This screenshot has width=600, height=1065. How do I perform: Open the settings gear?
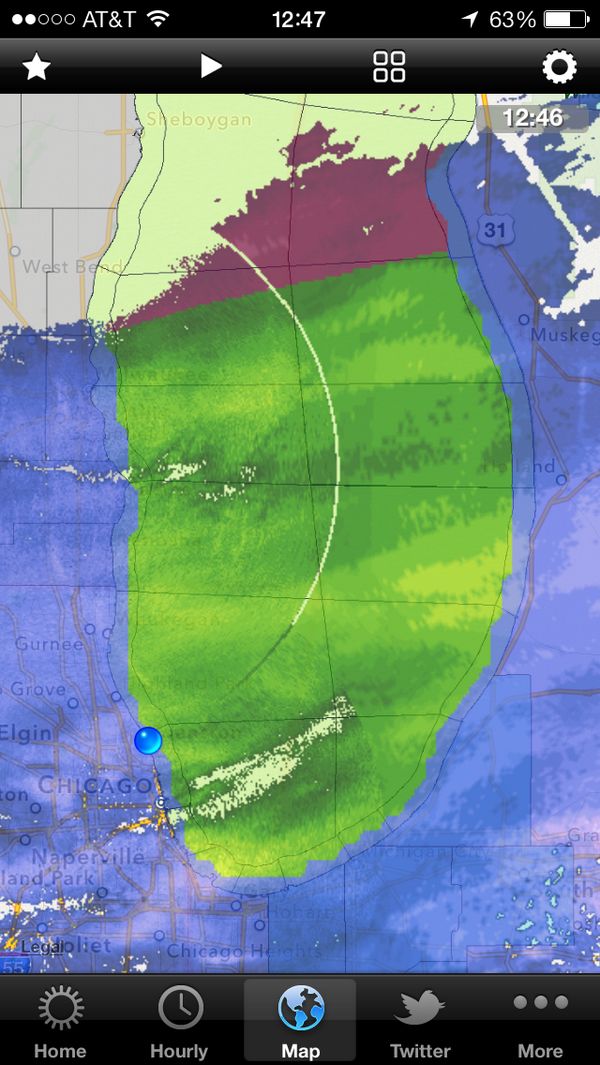(559, 67)
